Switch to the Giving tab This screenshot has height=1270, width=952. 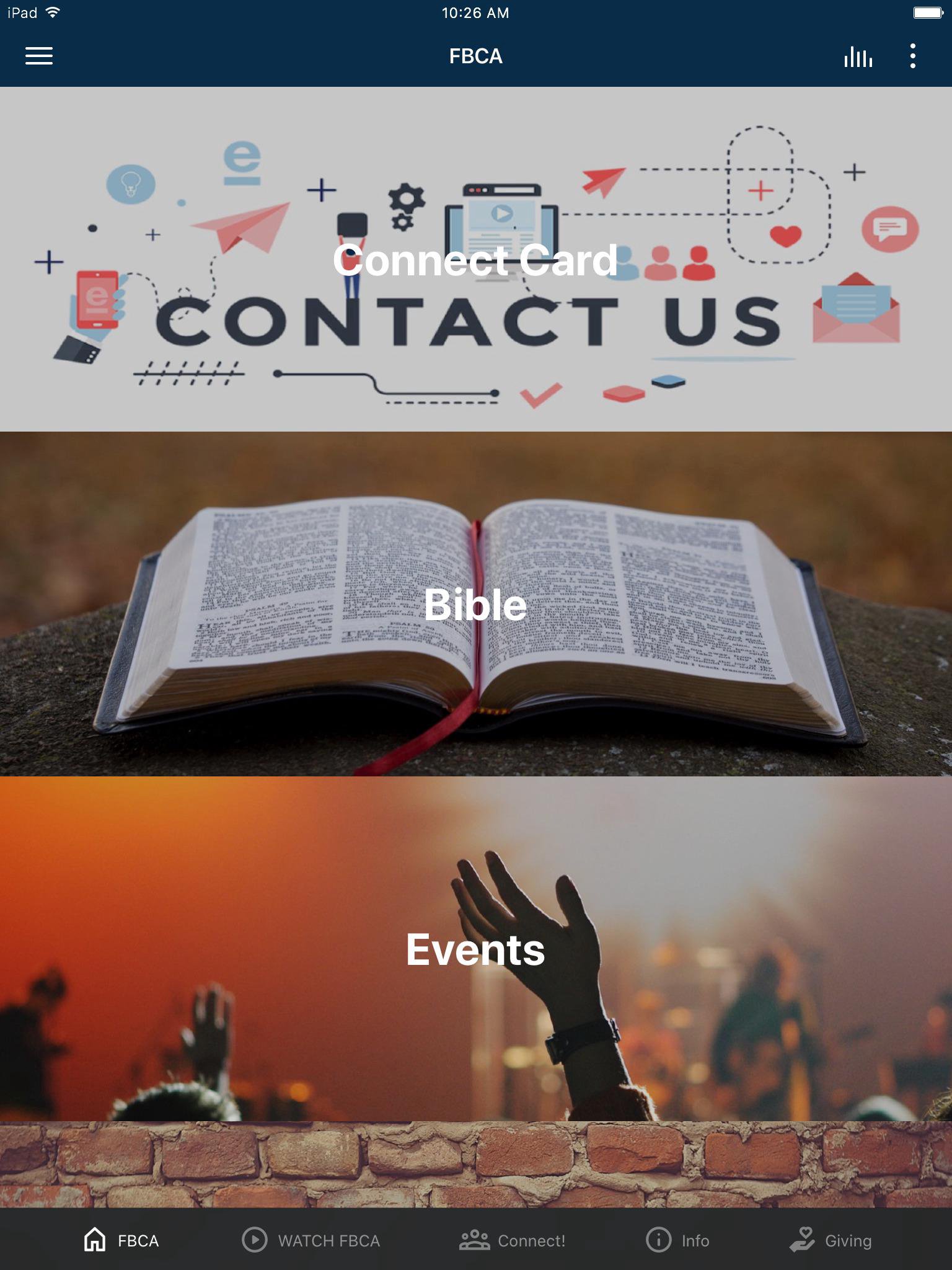point(831,1240)
